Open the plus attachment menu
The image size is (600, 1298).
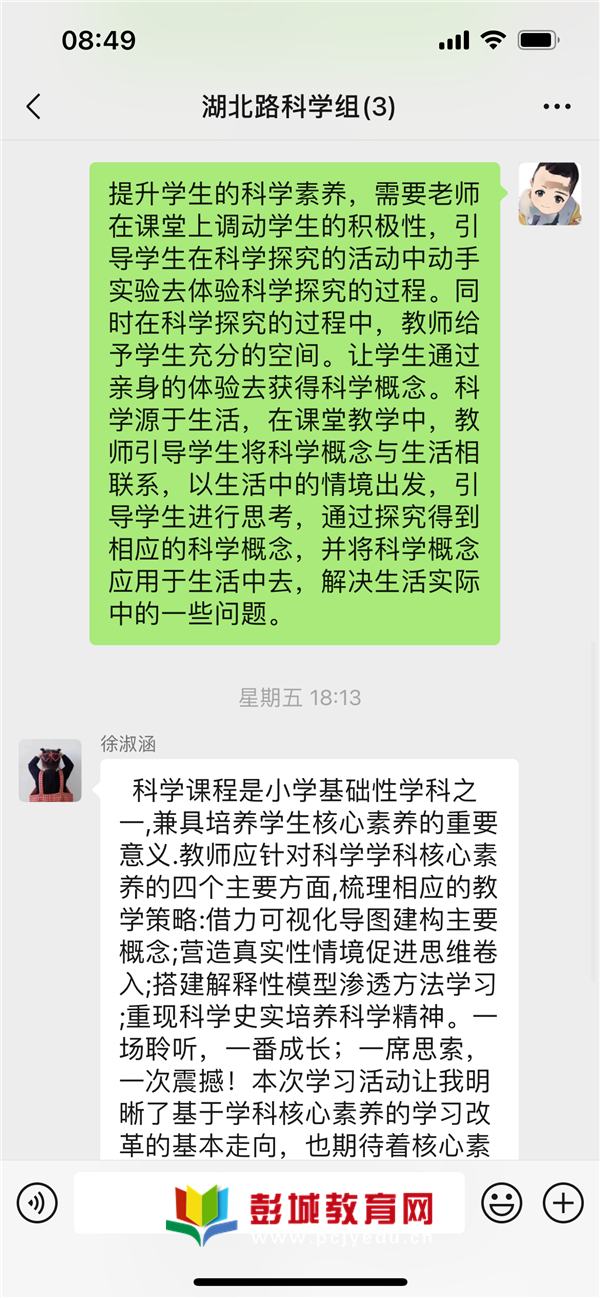coord(562,1202)
